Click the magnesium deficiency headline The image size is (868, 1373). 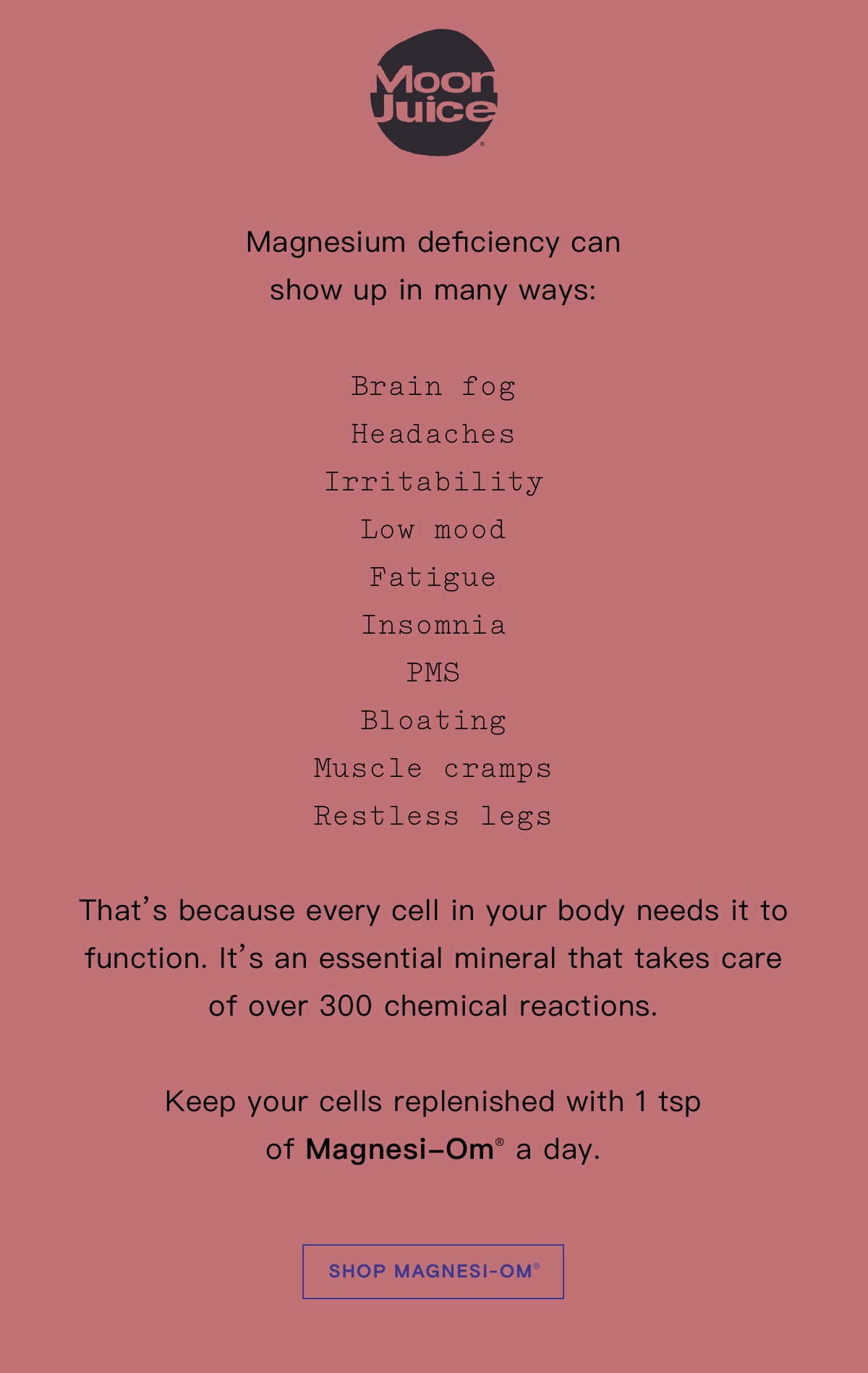click(434, 265)
